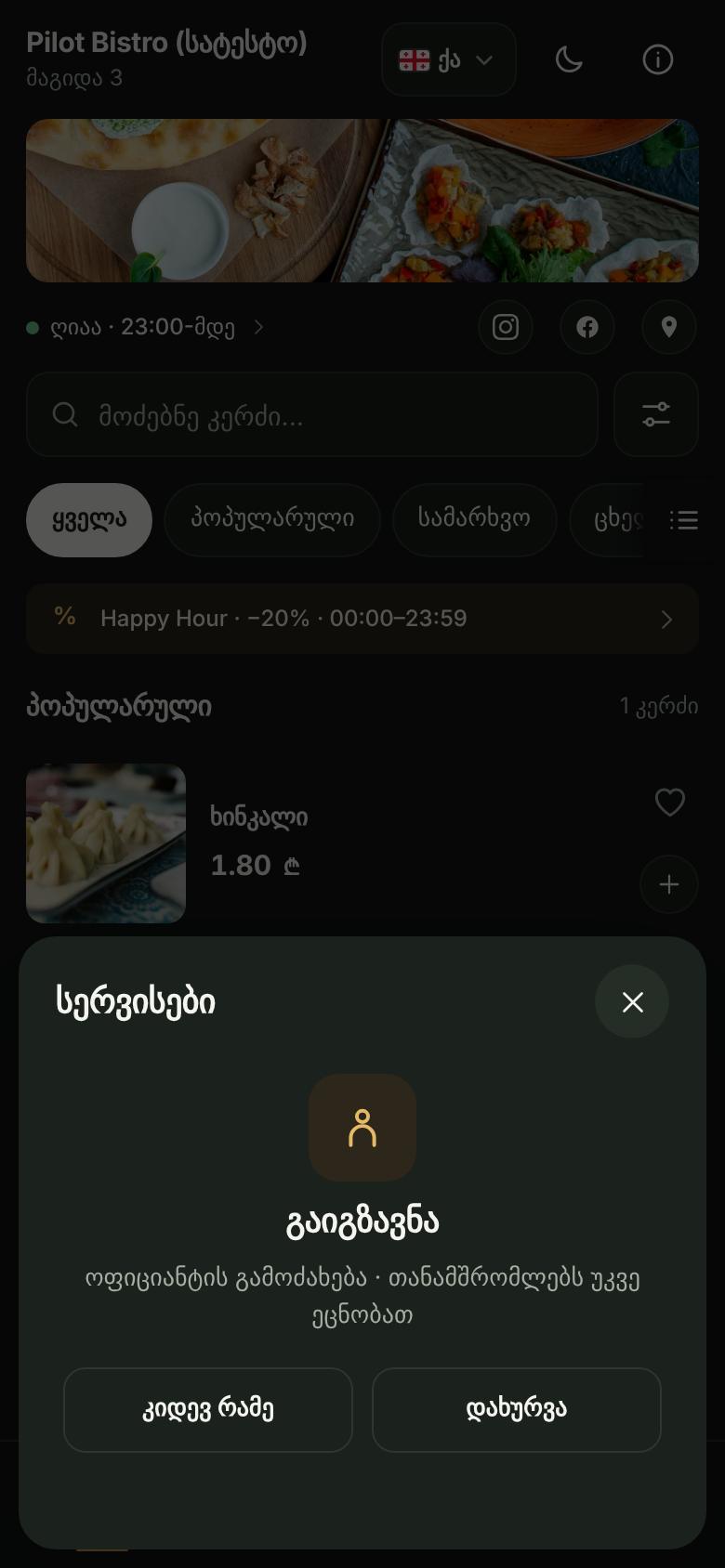Select the ყველა category chip
The height and width of the screenshot is (1568, 725).
(x=89, y=520)
